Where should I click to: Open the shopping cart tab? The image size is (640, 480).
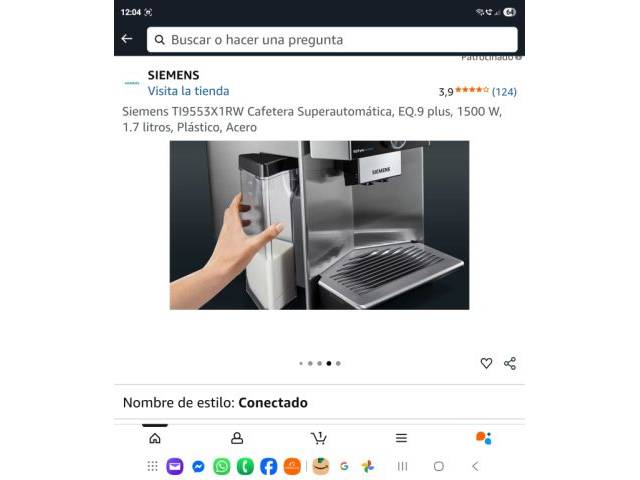pyautogui.click(x=319, y=438)
